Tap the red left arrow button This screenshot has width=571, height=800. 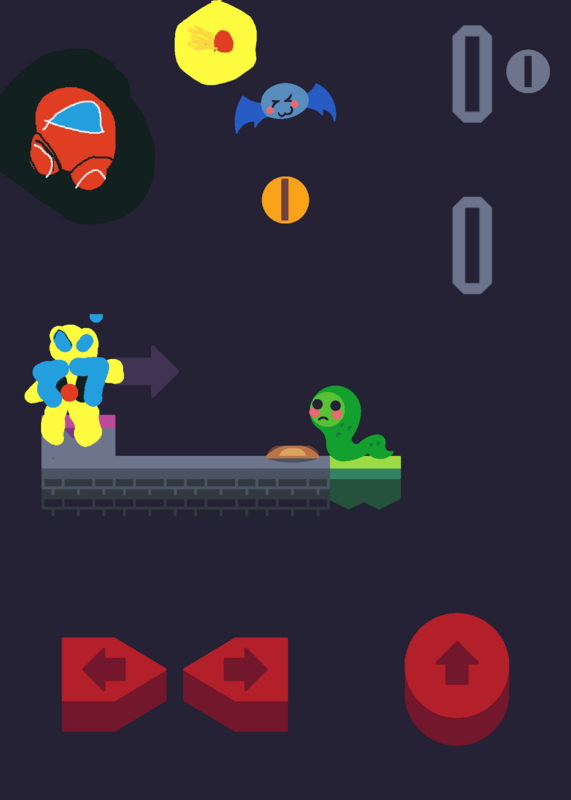(x=114, y=684)
